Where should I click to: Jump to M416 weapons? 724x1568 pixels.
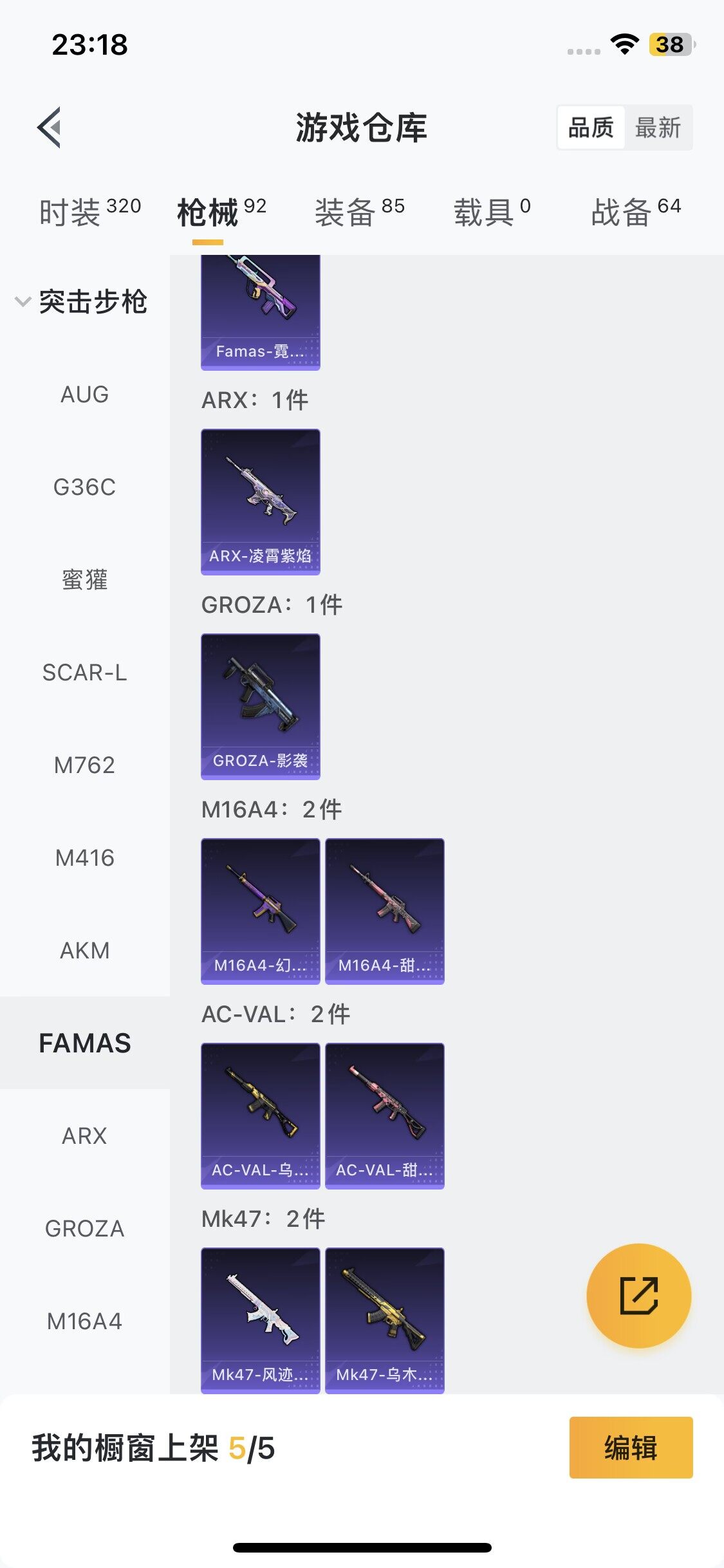coord(84,858)
